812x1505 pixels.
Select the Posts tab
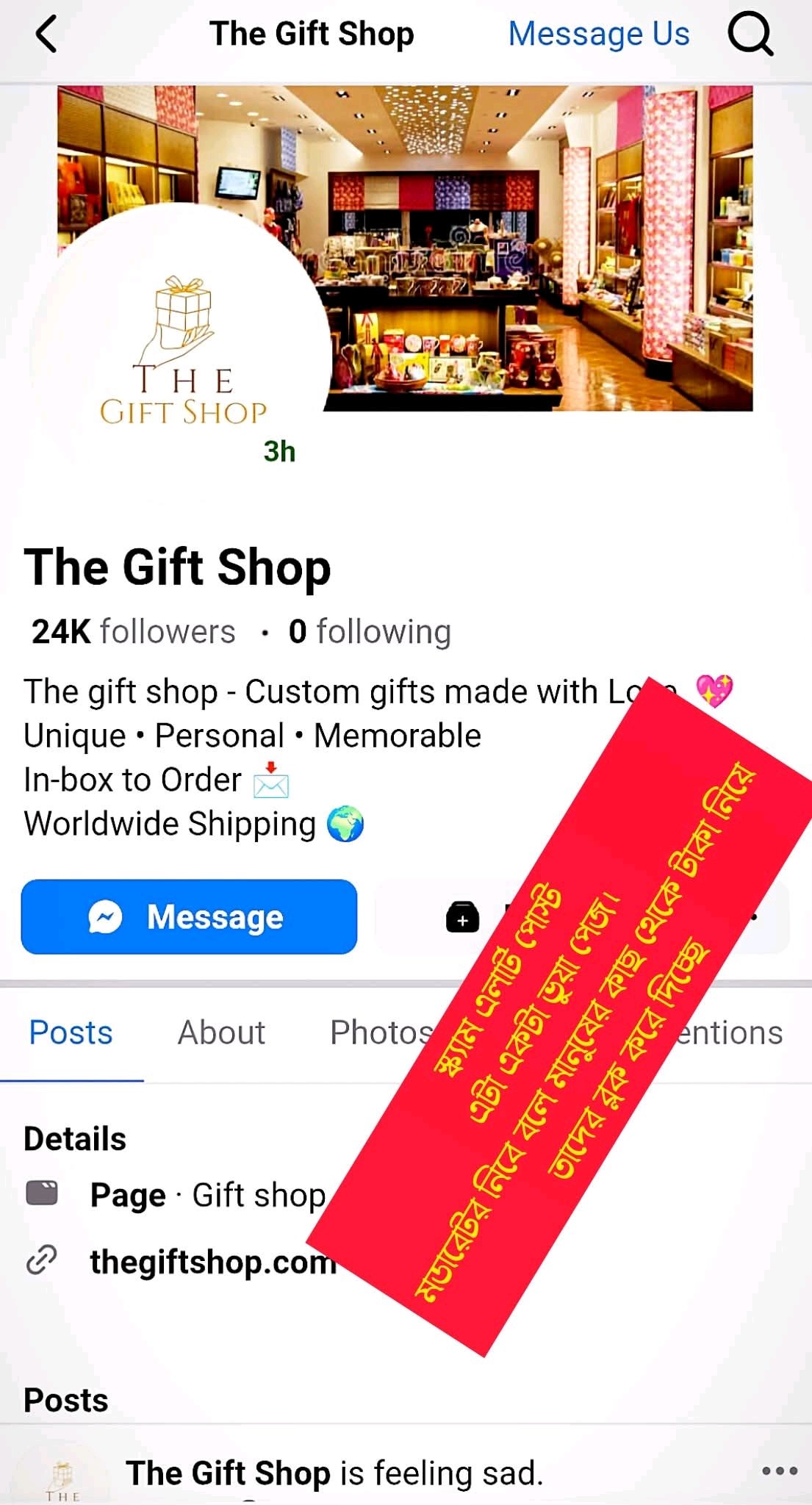[x=71, y=1032]
